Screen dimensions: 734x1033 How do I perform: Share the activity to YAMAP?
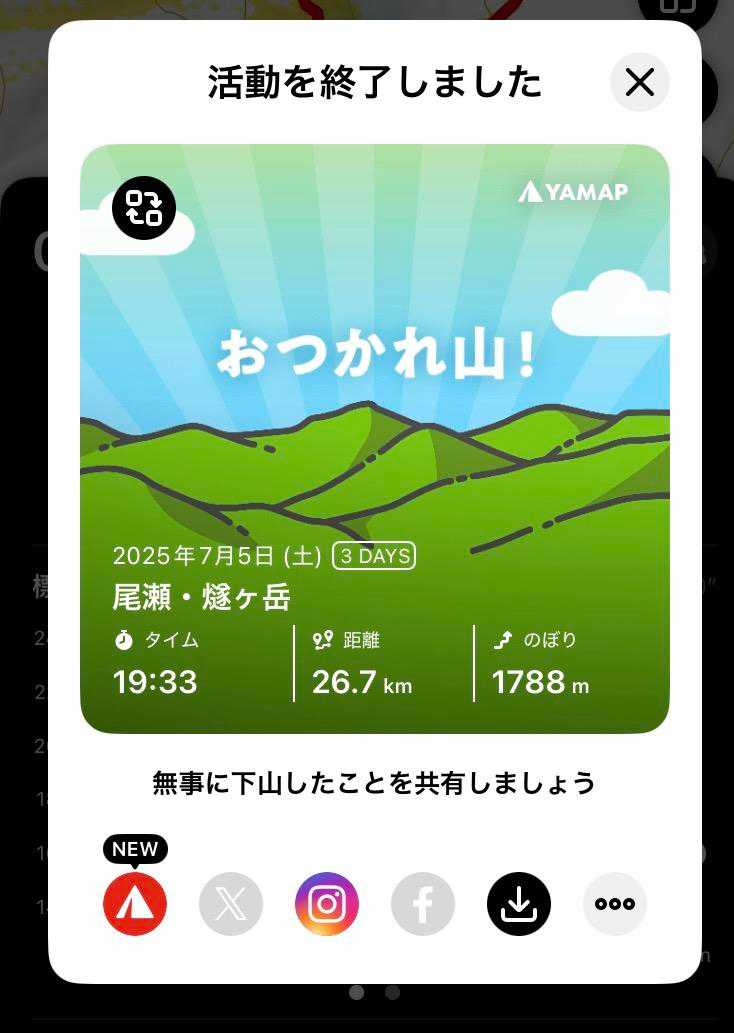135,904
